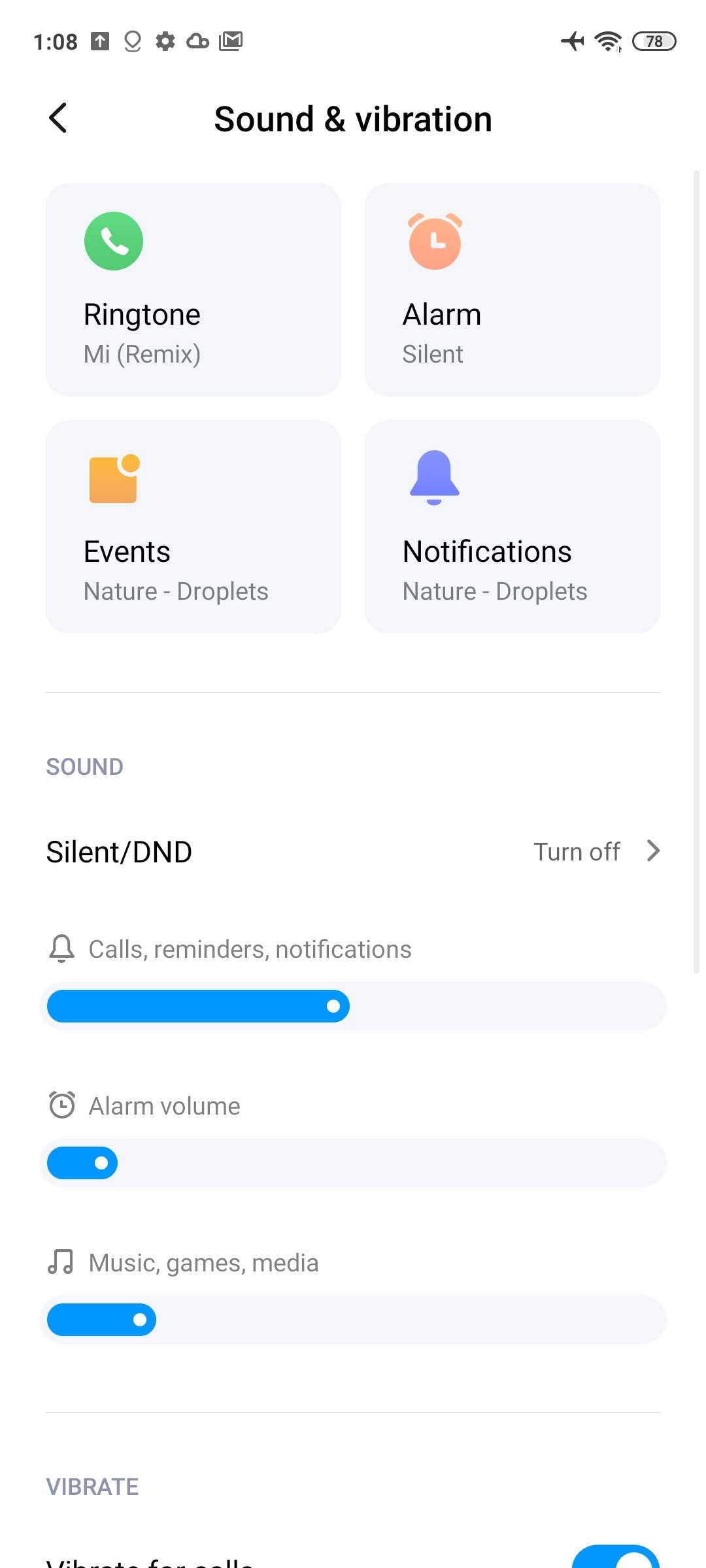Open the Events sound card
This screenshot has height=1568, width=706.
click(x=193, y=527)
